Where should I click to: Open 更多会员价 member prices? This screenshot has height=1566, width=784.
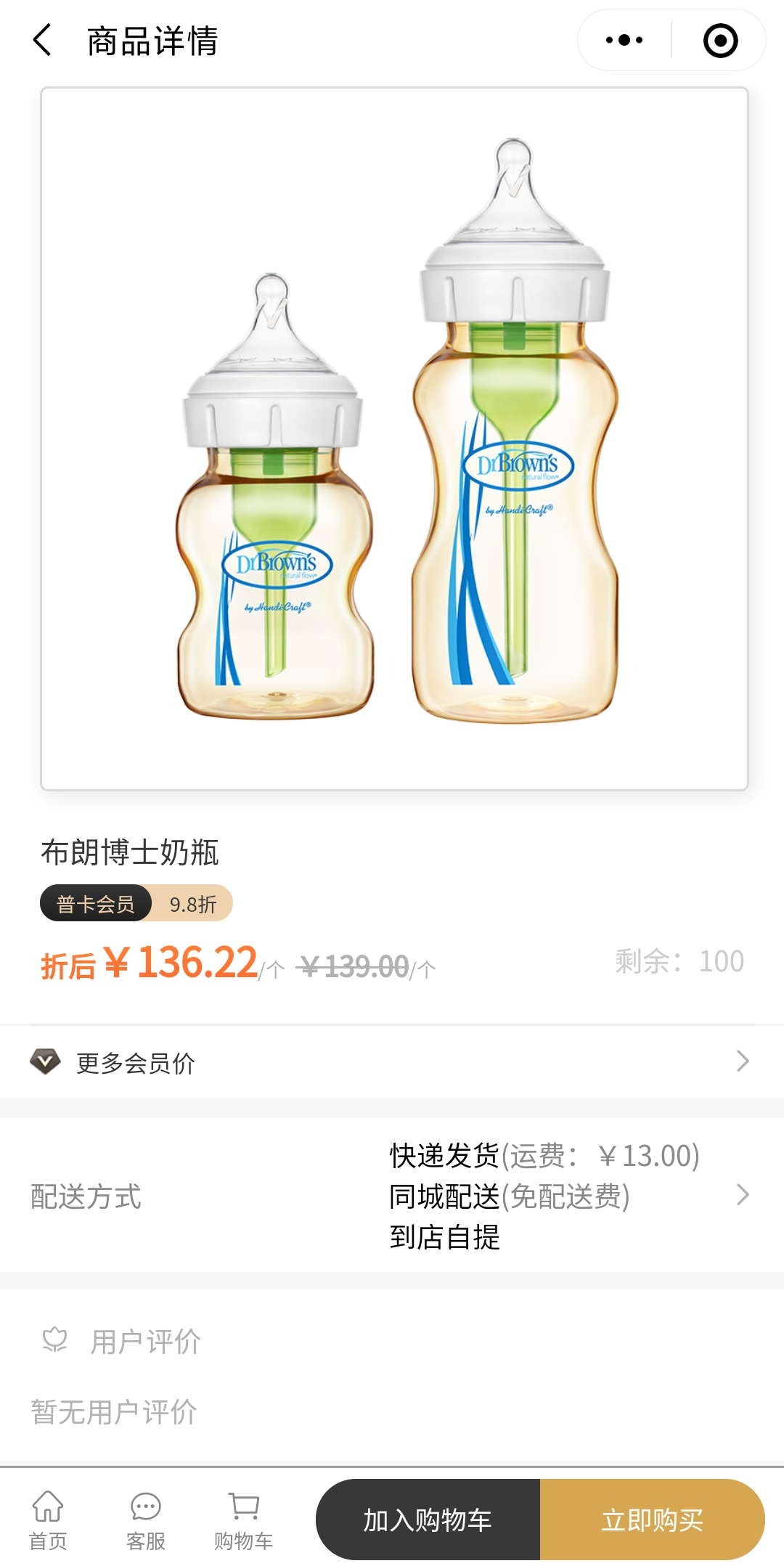coord(392,1062)
